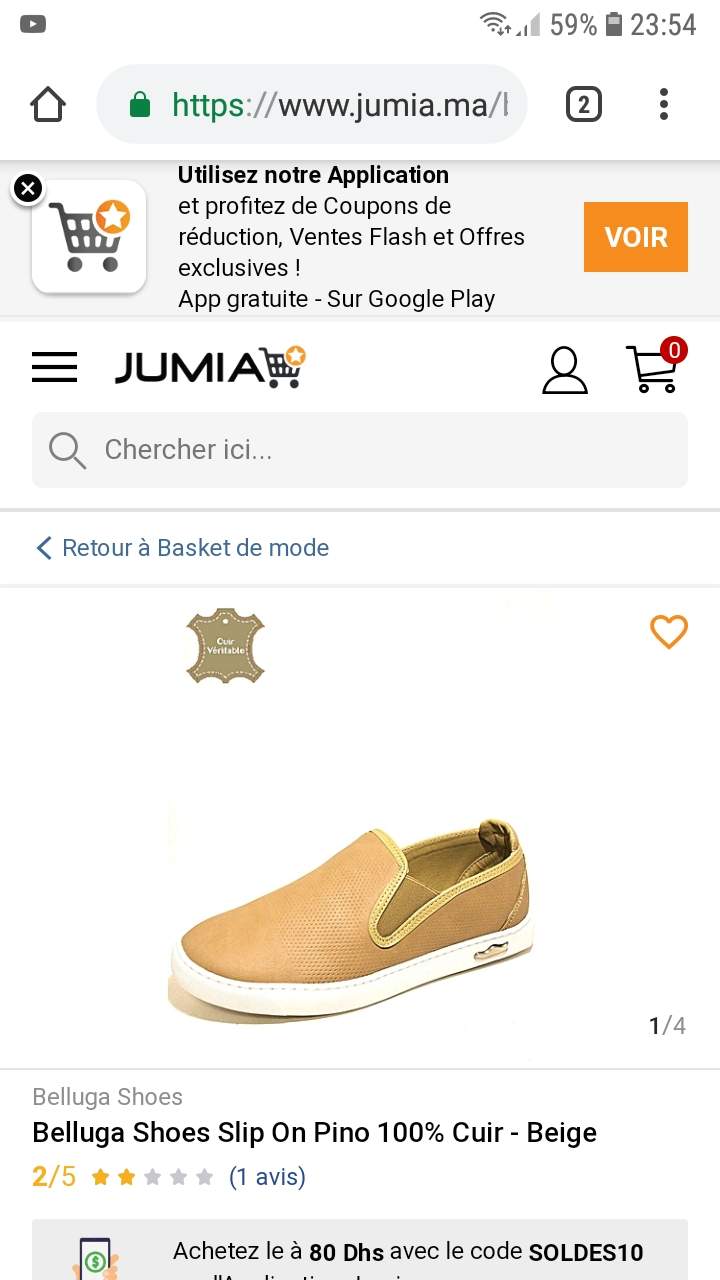Open the user account icon
Viewport: 720px width, 1280px height.
pyautogui.click(x=565, y=369)
